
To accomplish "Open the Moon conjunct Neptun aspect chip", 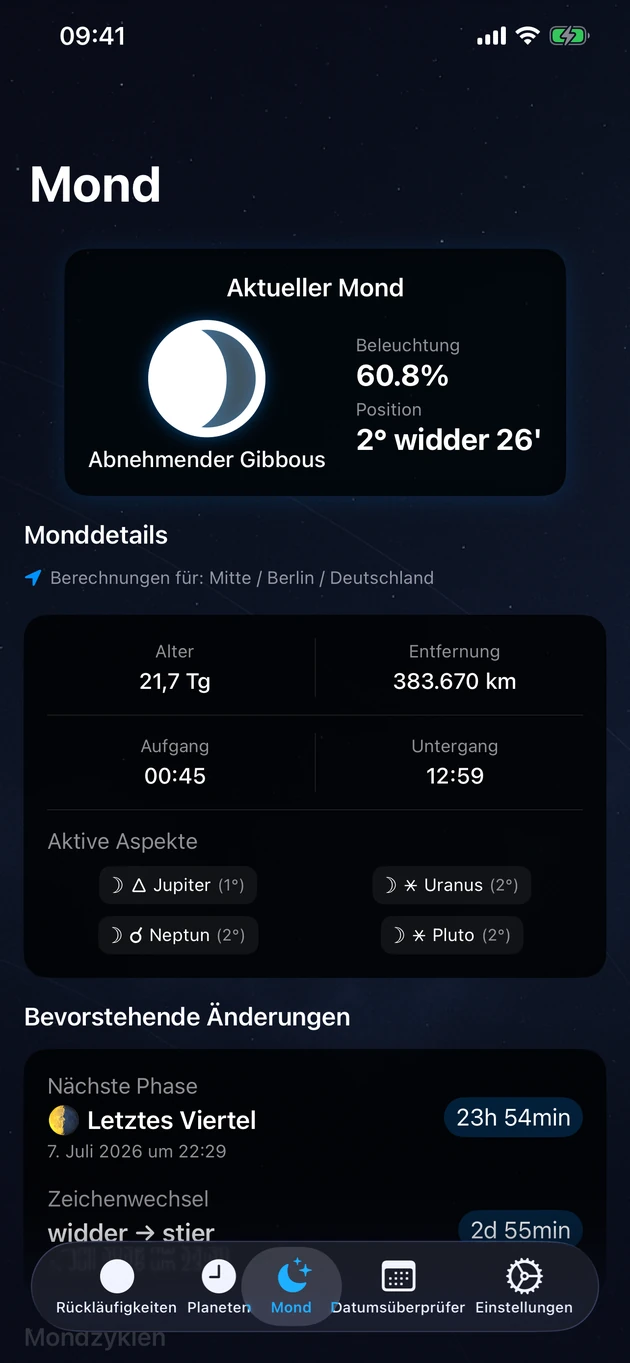I will (178, 935).
